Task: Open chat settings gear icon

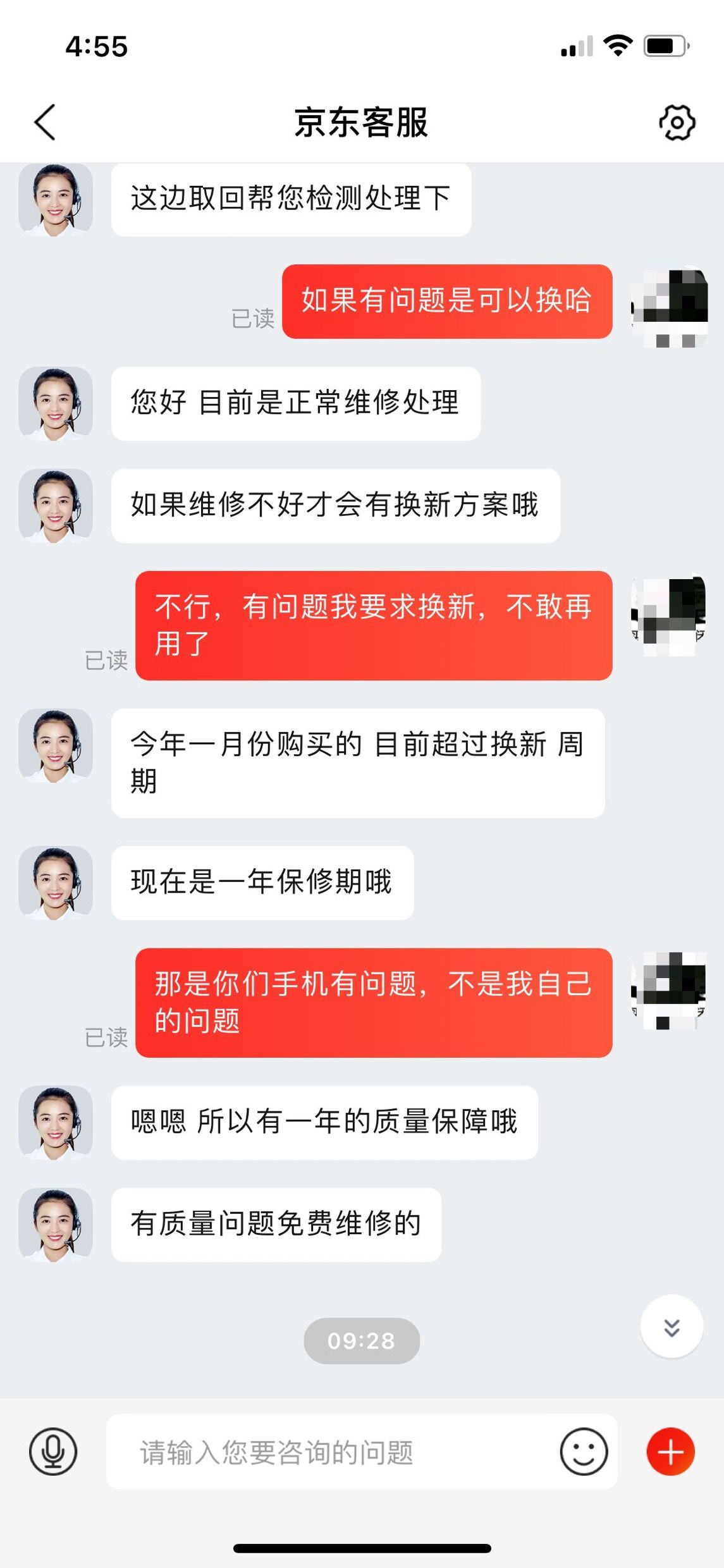Action: (677, 122)
